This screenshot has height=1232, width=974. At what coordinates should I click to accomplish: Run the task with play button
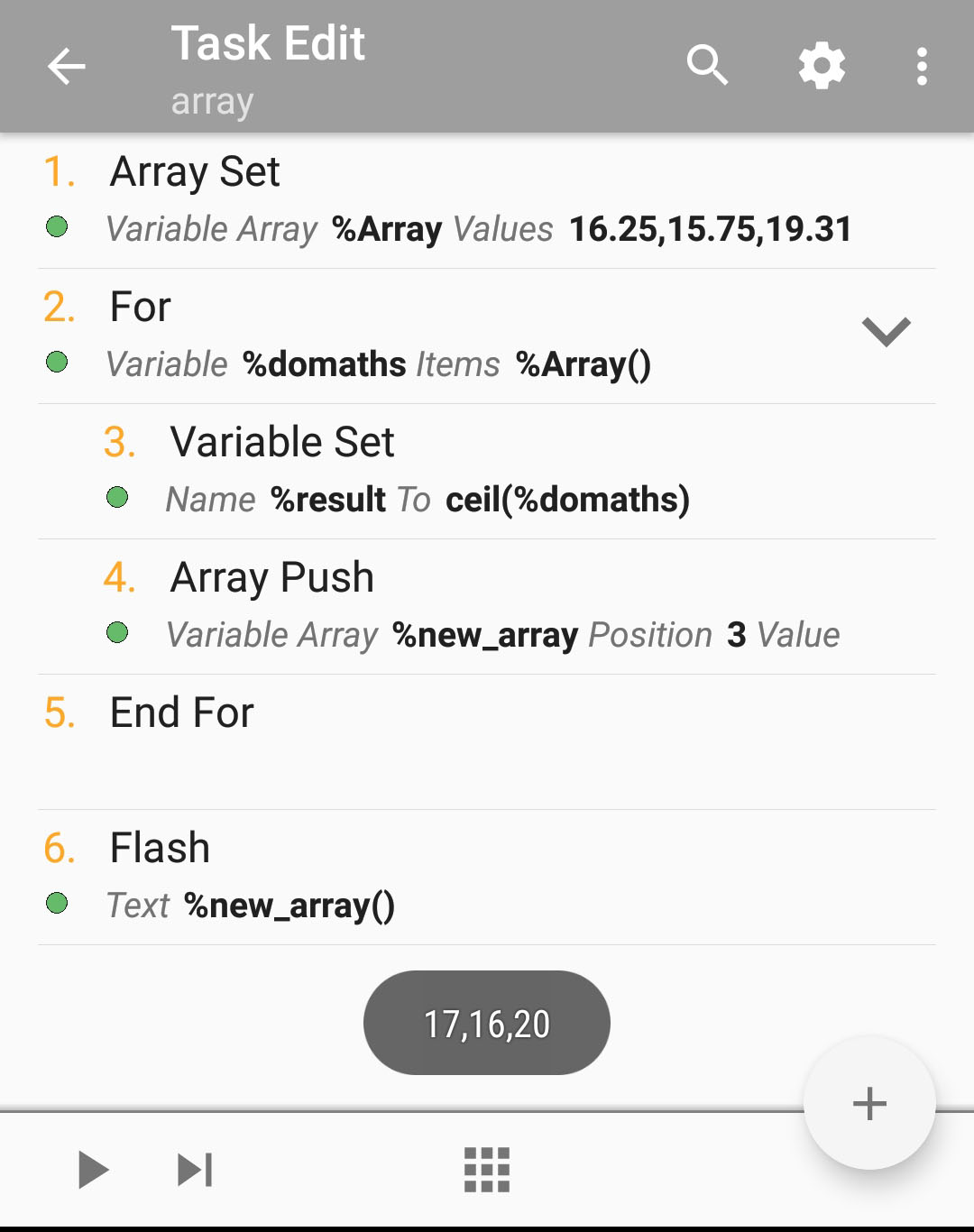point(93,1170)
